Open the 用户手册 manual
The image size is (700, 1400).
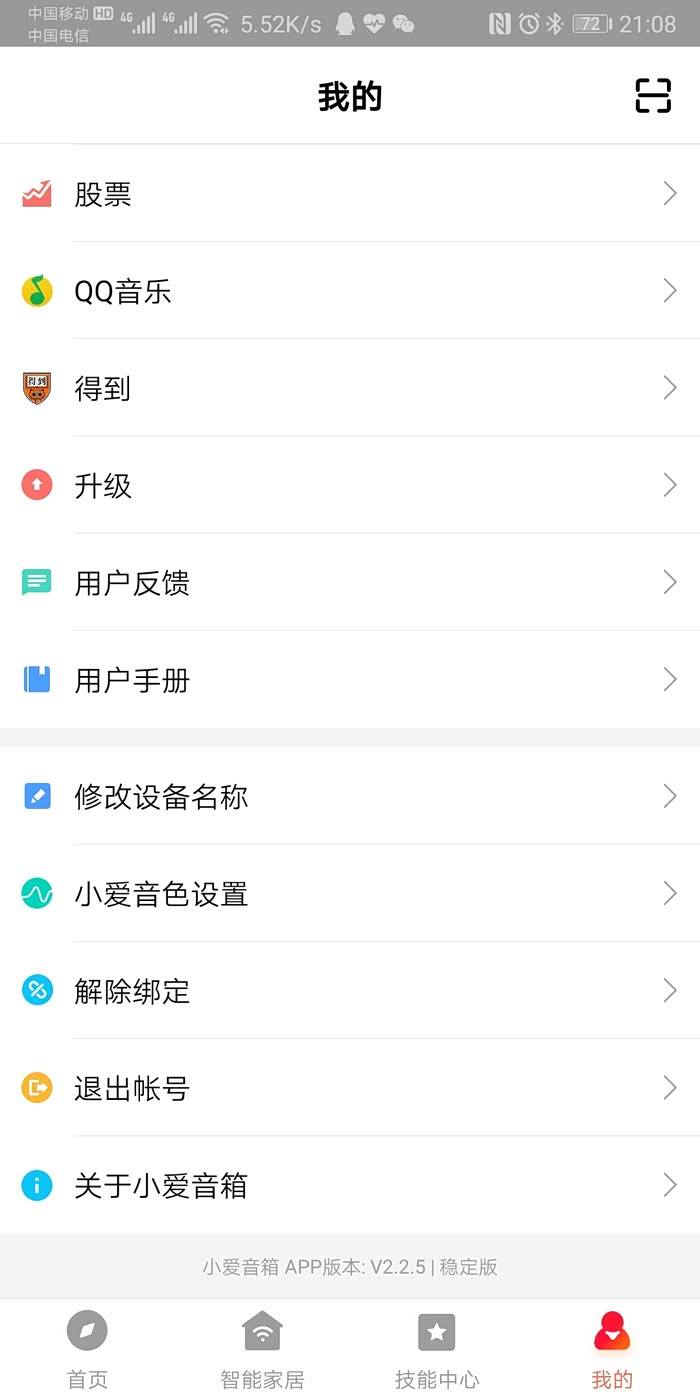350,680
